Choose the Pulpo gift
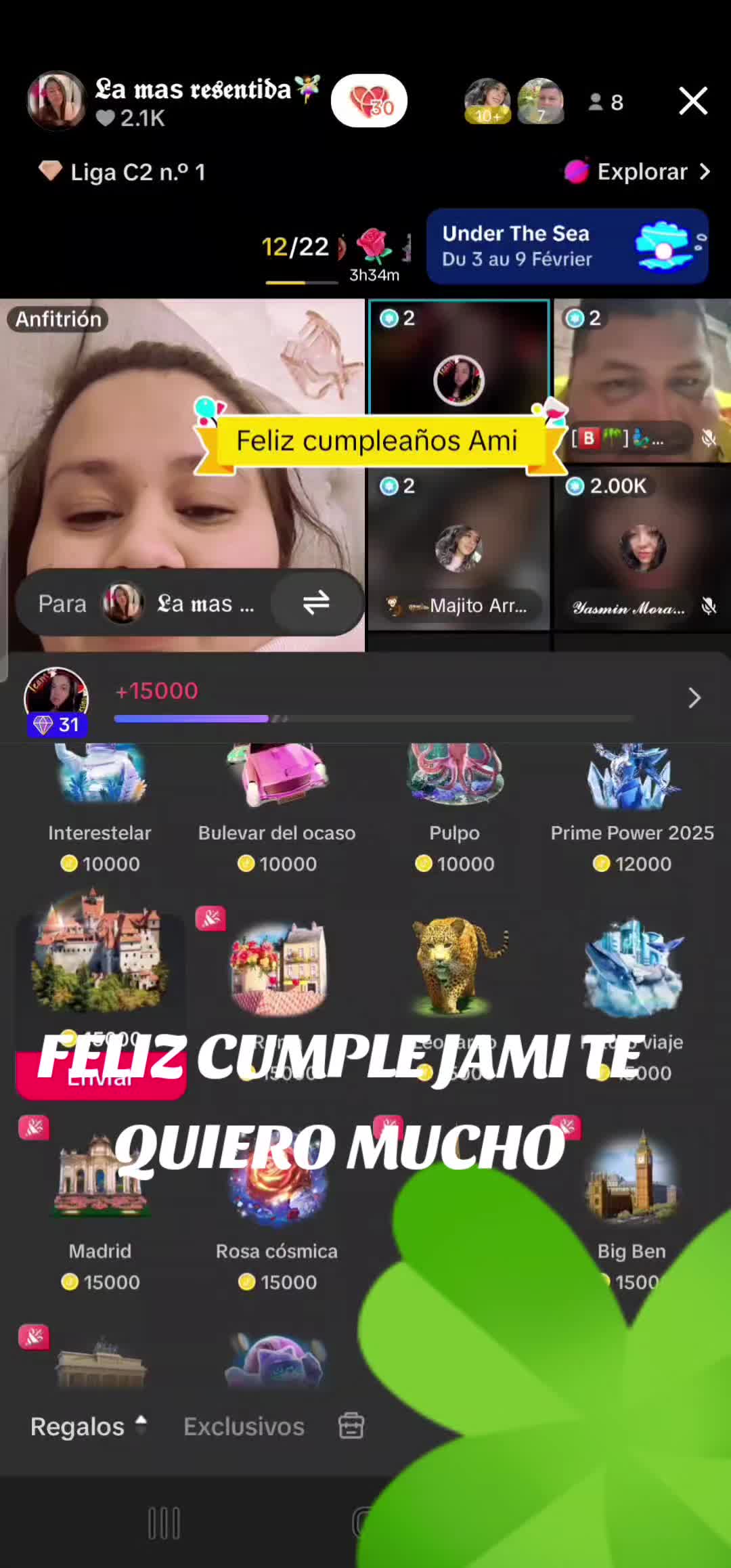 click(x=455, y=808)
